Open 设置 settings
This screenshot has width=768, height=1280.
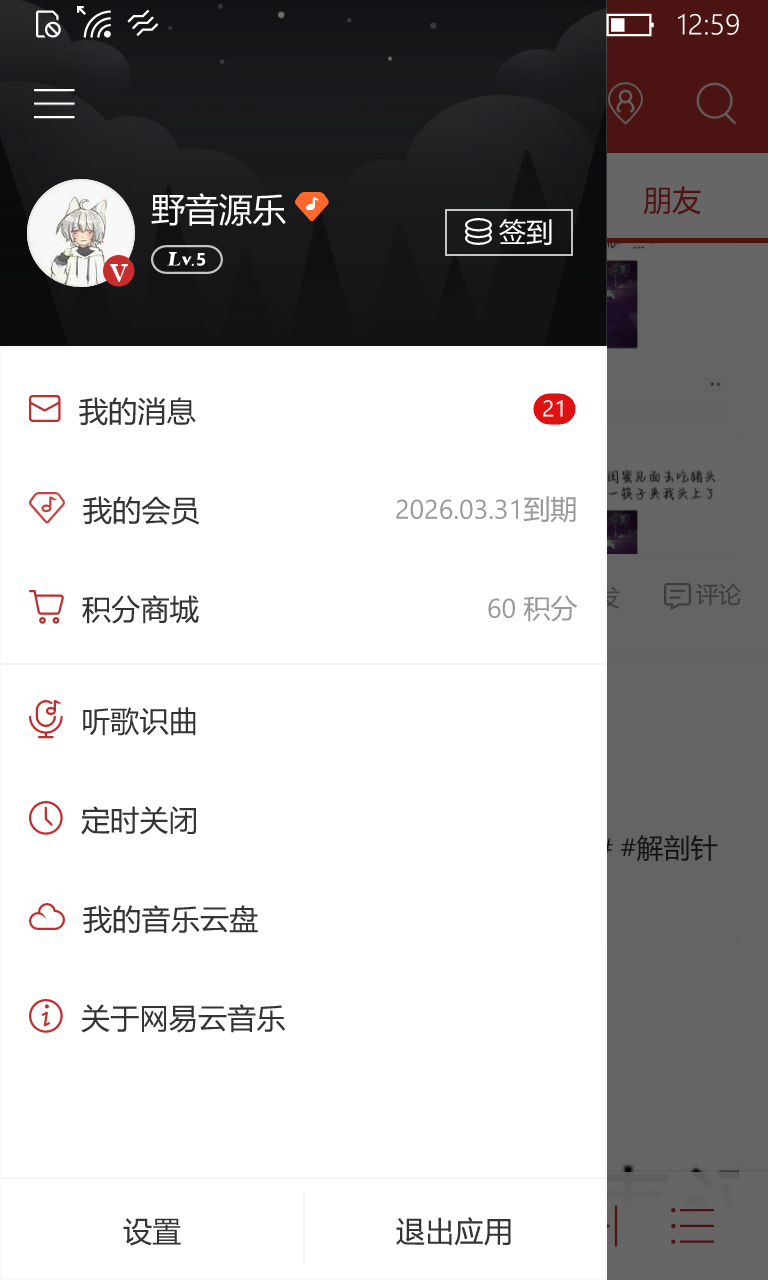click(x=152, y=1232)
